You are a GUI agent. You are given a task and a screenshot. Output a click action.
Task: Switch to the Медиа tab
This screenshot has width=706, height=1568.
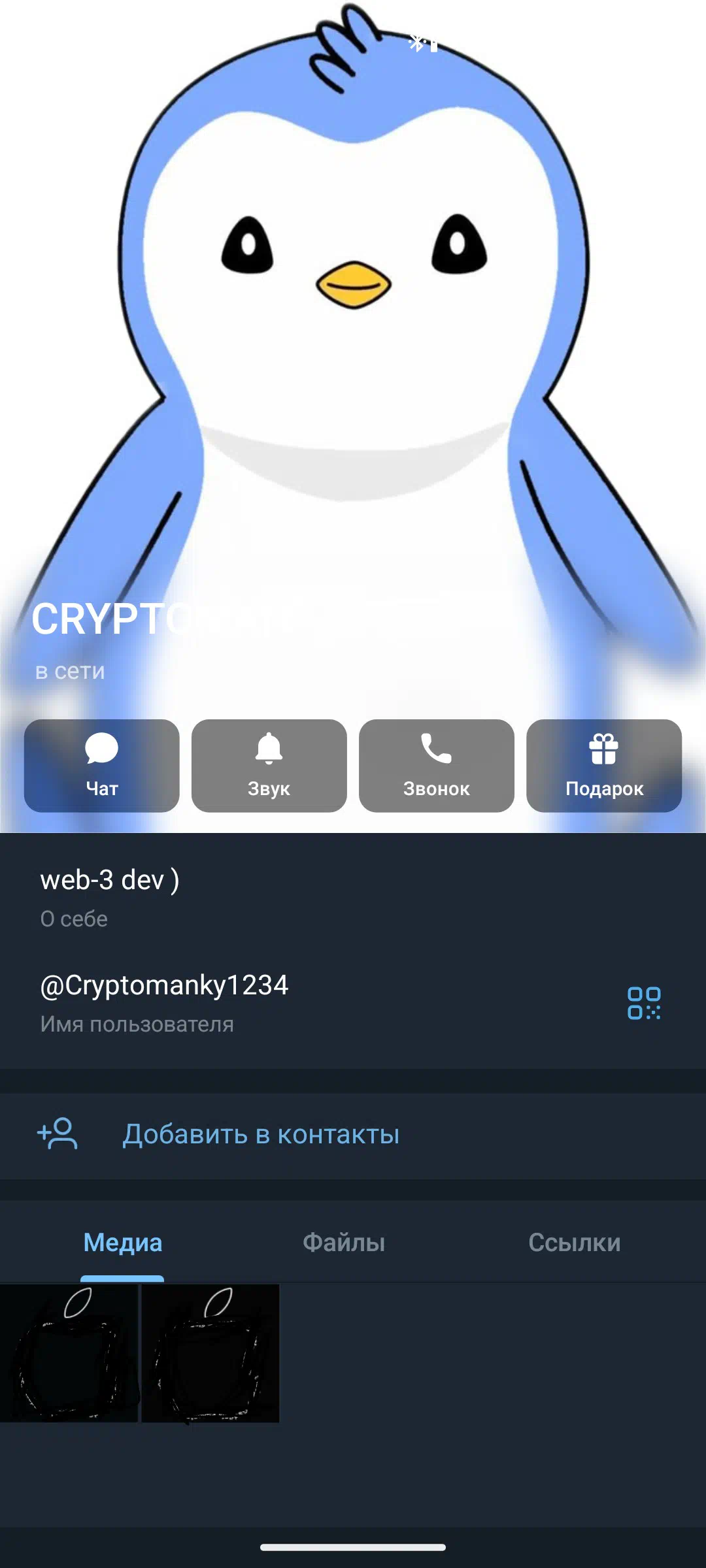[x=123, y=1243]
